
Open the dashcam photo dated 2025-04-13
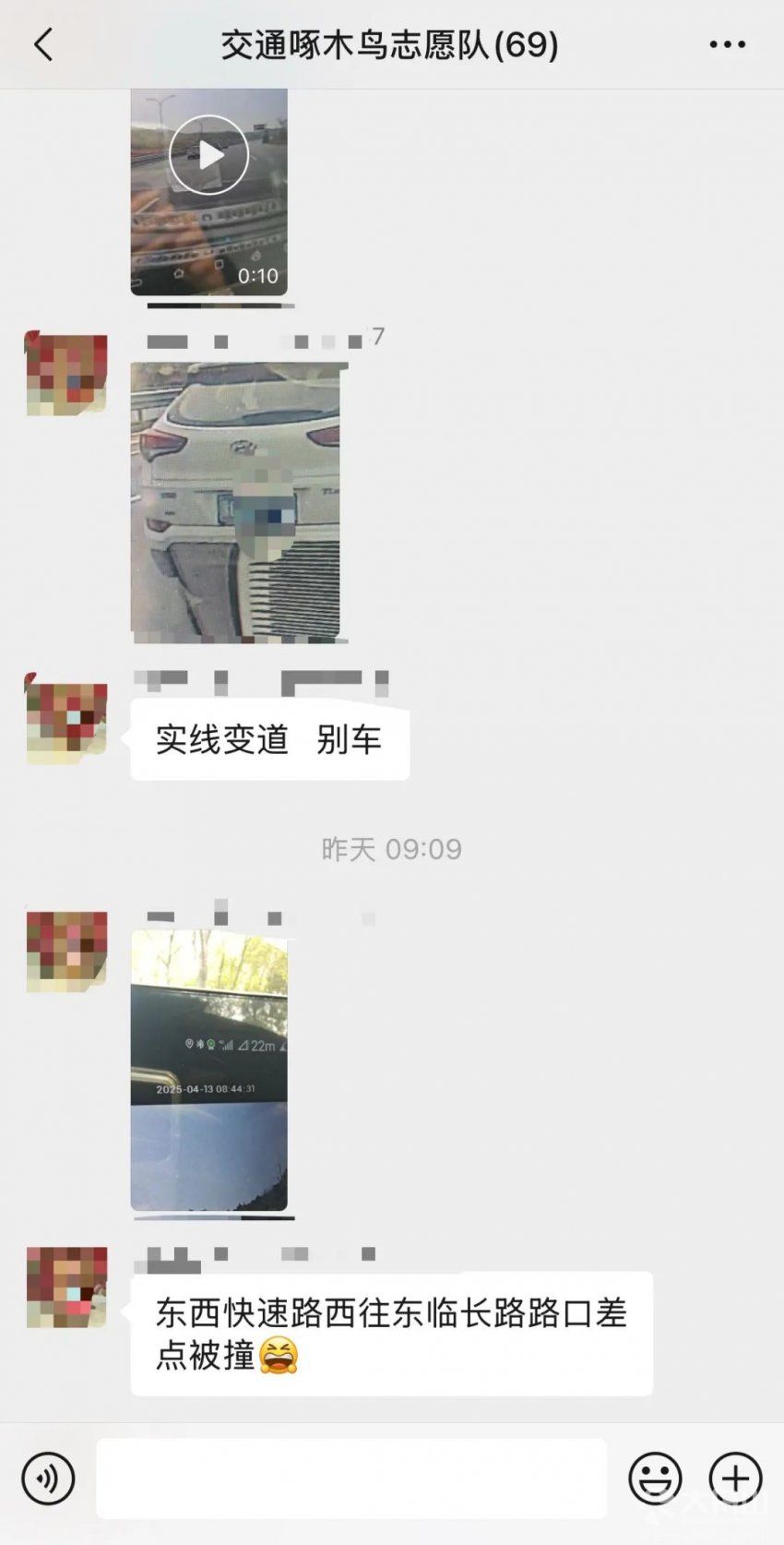(209, 1070)
